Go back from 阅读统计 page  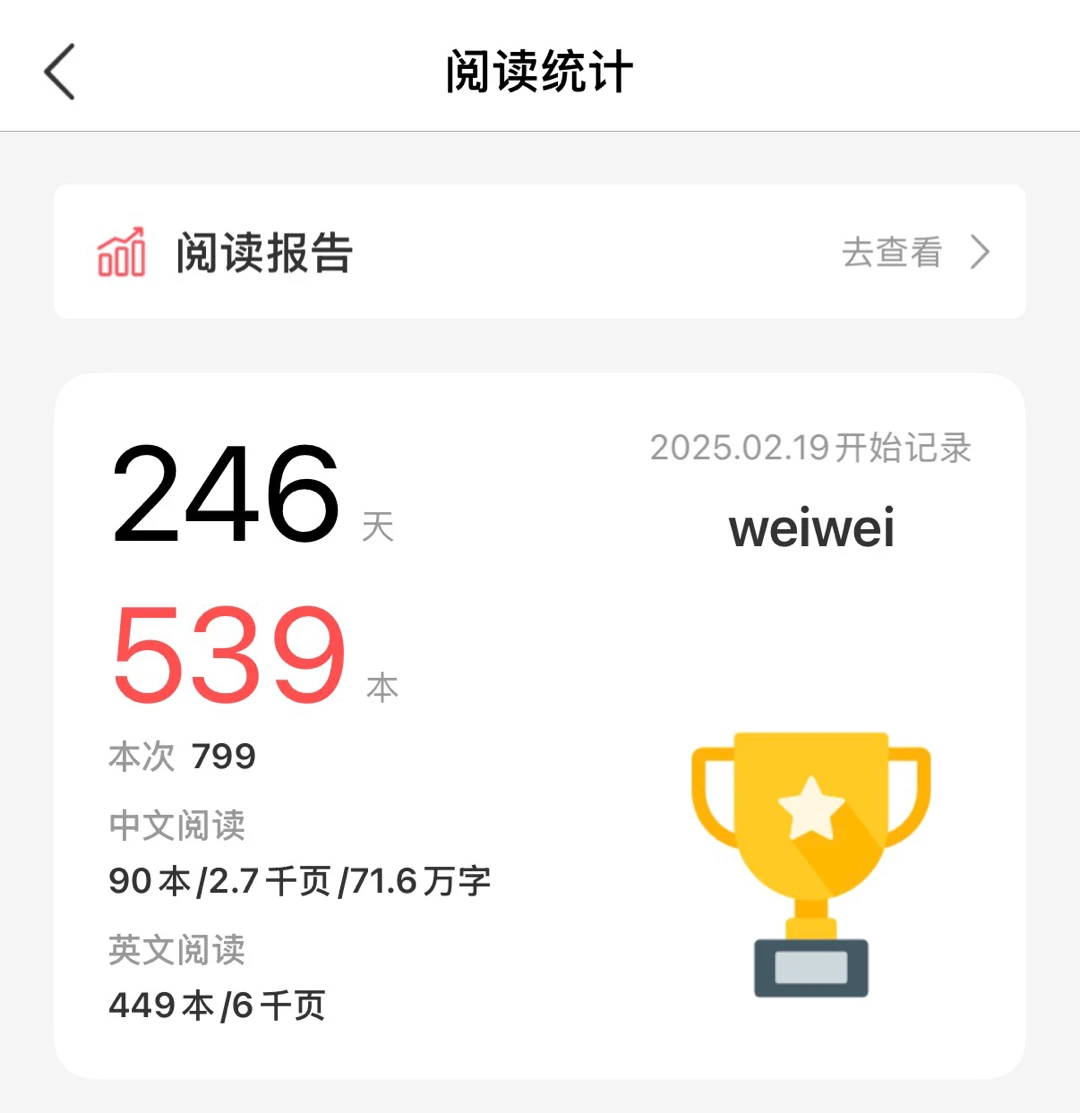(60, 73)
